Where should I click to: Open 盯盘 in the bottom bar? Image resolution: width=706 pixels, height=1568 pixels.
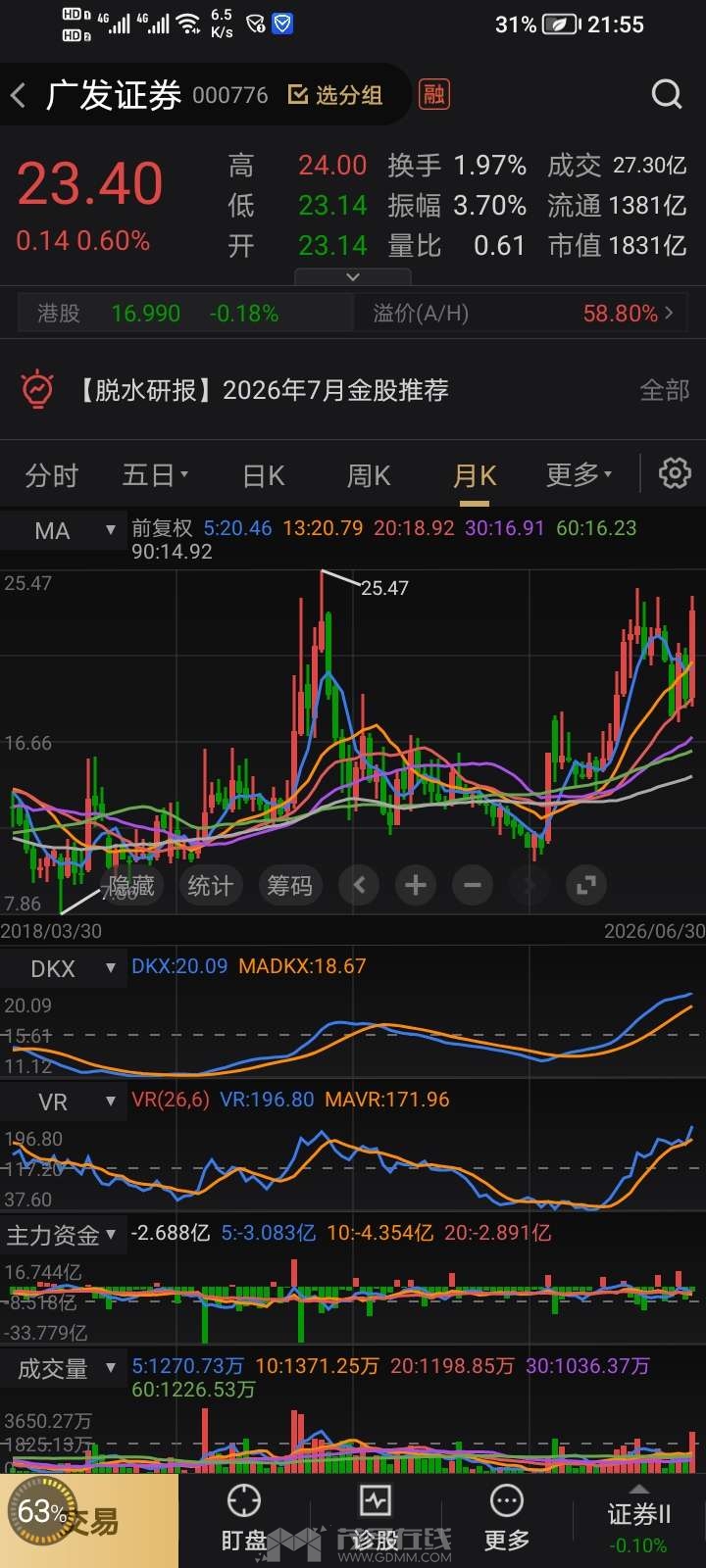coord(244,1519)
